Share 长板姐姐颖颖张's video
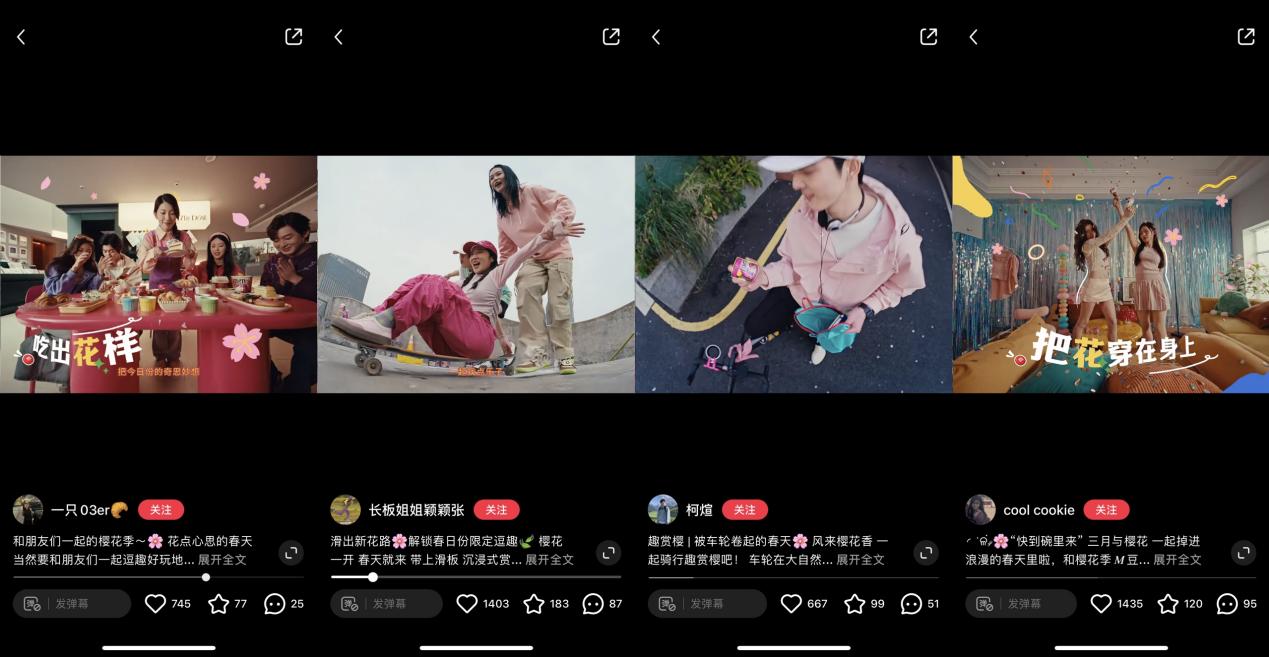1269x657 pixels. point(611,37)
